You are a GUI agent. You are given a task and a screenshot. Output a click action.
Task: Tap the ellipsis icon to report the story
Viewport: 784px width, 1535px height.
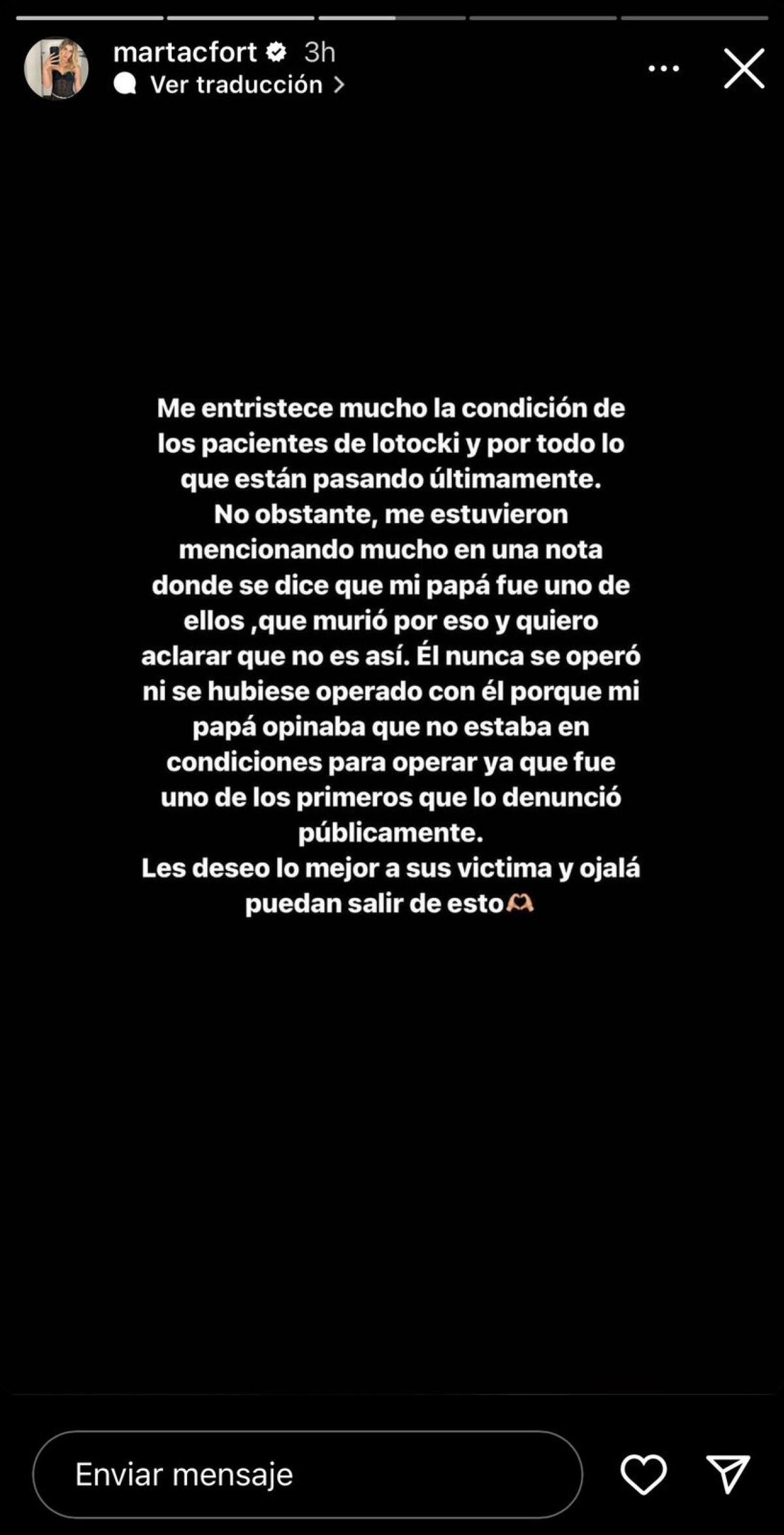664,67
